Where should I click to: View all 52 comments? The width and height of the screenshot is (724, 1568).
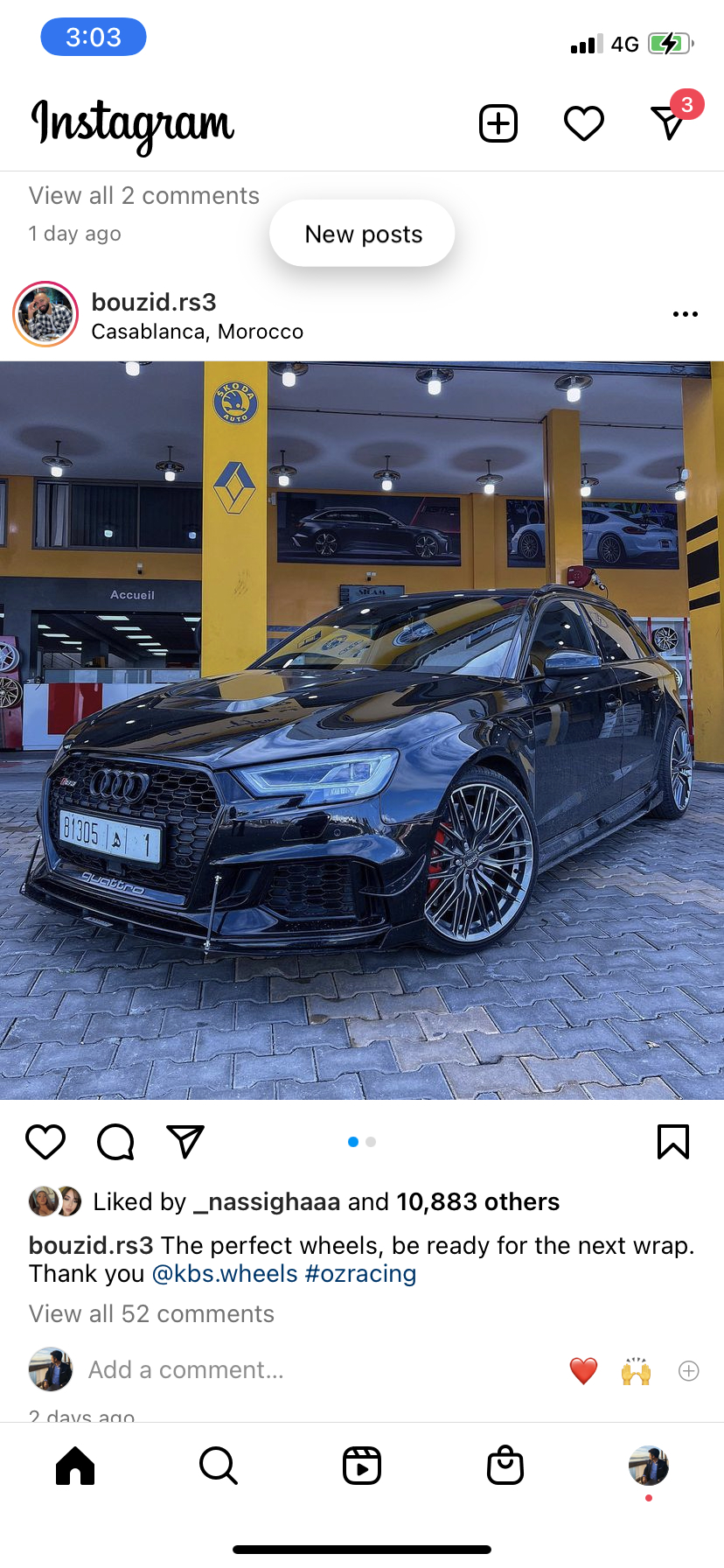pos(151,1313)
